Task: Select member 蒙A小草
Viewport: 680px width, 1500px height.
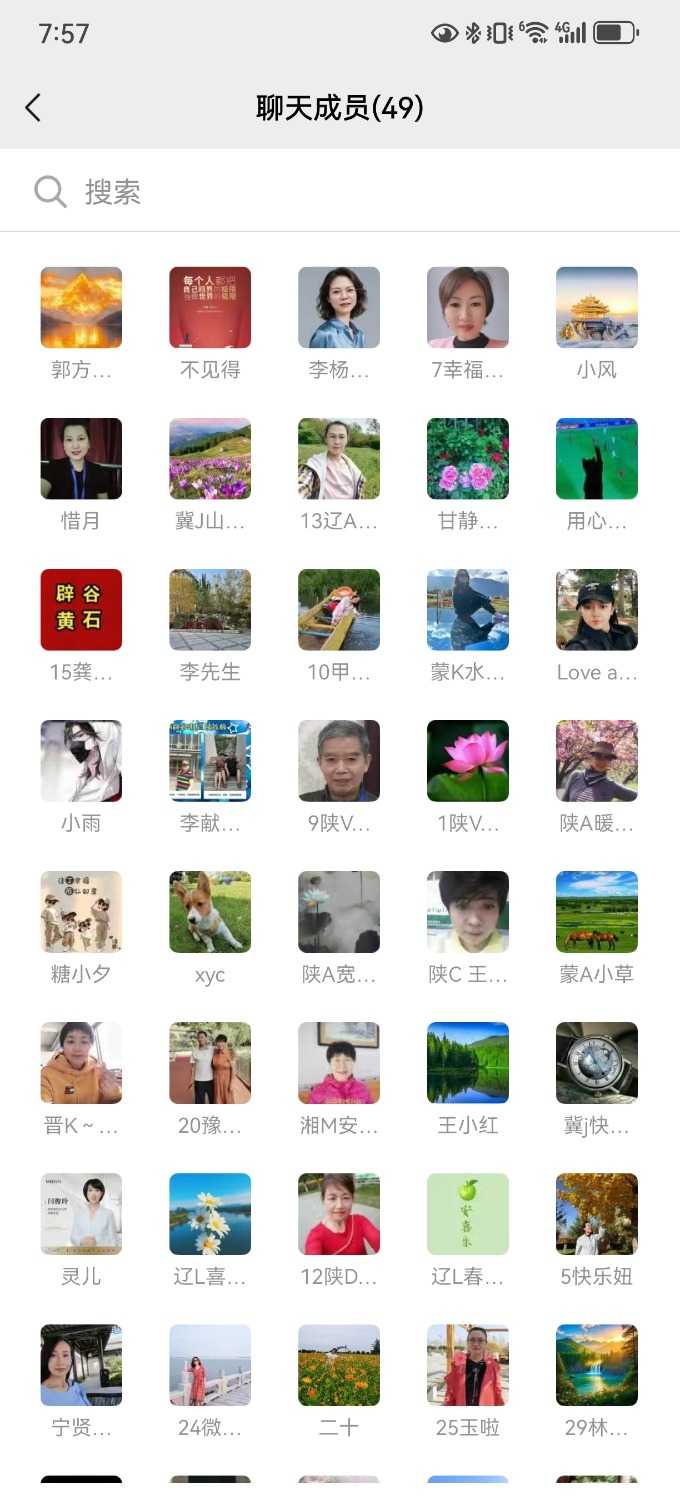Action: pyautogui.click(x=596, y=912)
